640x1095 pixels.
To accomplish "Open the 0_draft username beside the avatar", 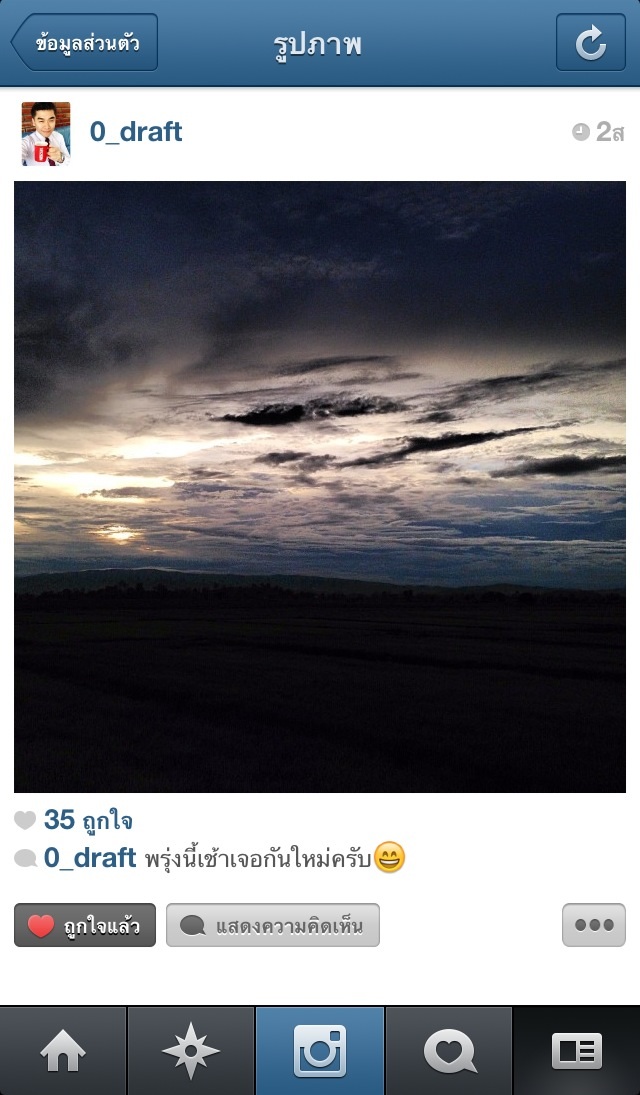I will click(x=136, y=132).
